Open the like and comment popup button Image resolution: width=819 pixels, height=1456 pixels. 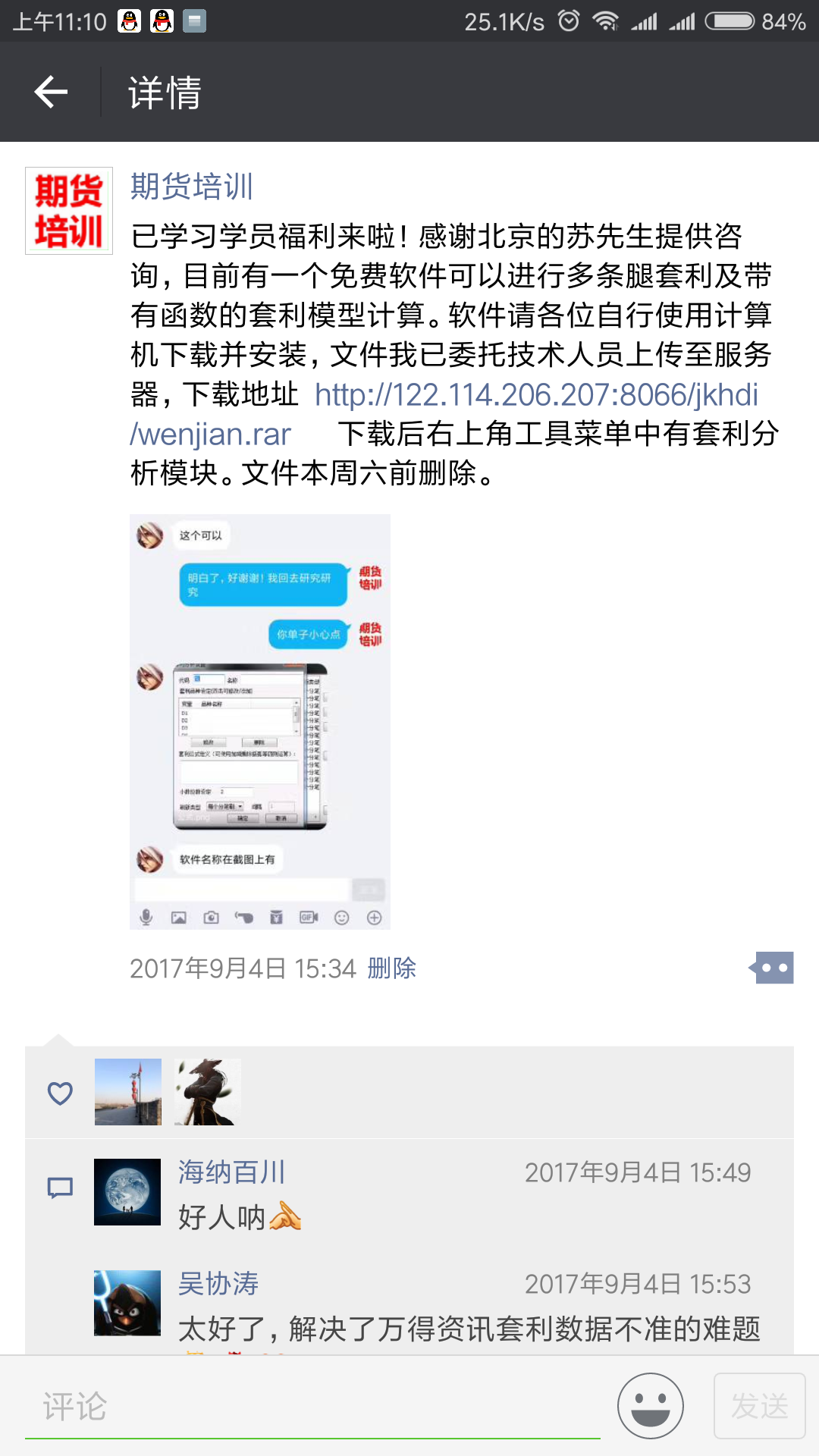tap(772, 968)
